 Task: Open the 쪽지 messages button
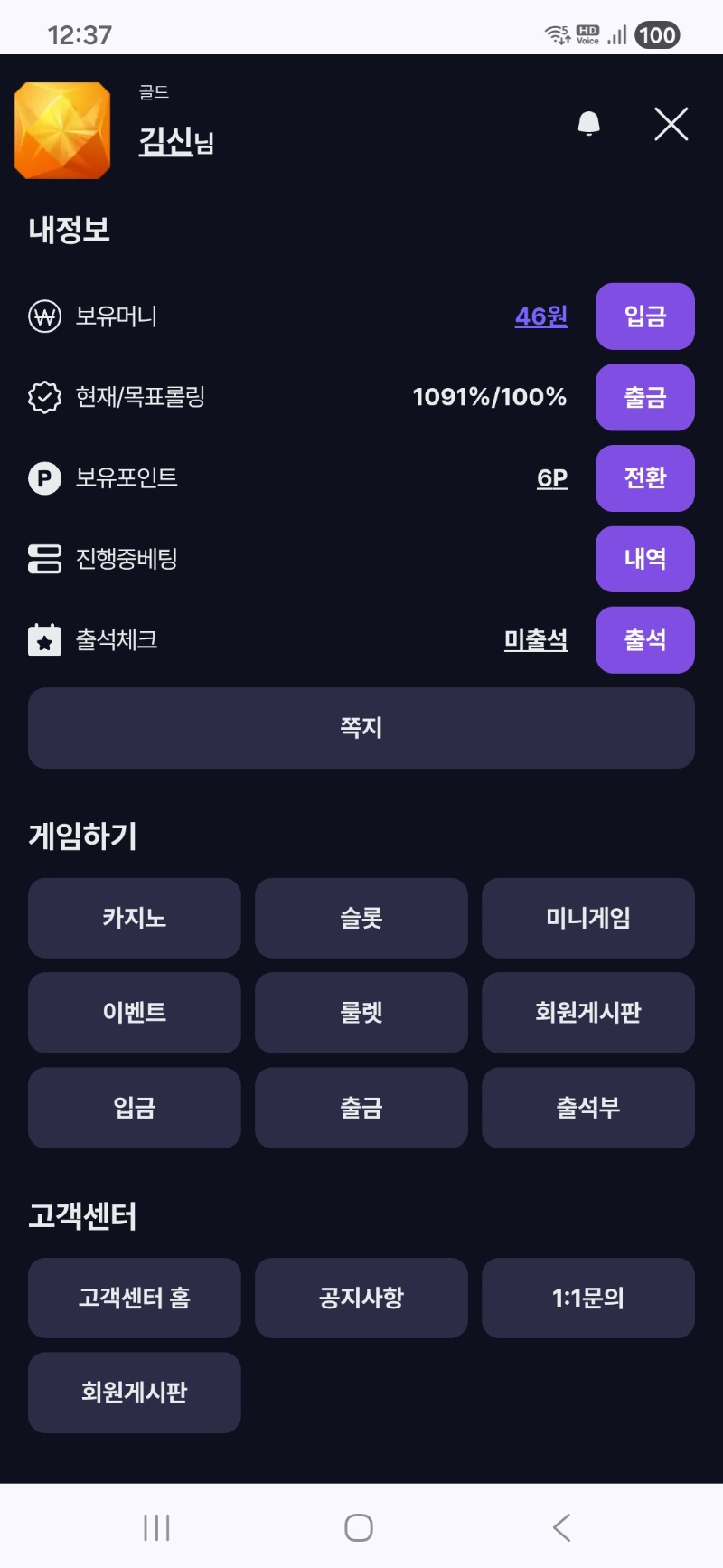coord(361,728)
